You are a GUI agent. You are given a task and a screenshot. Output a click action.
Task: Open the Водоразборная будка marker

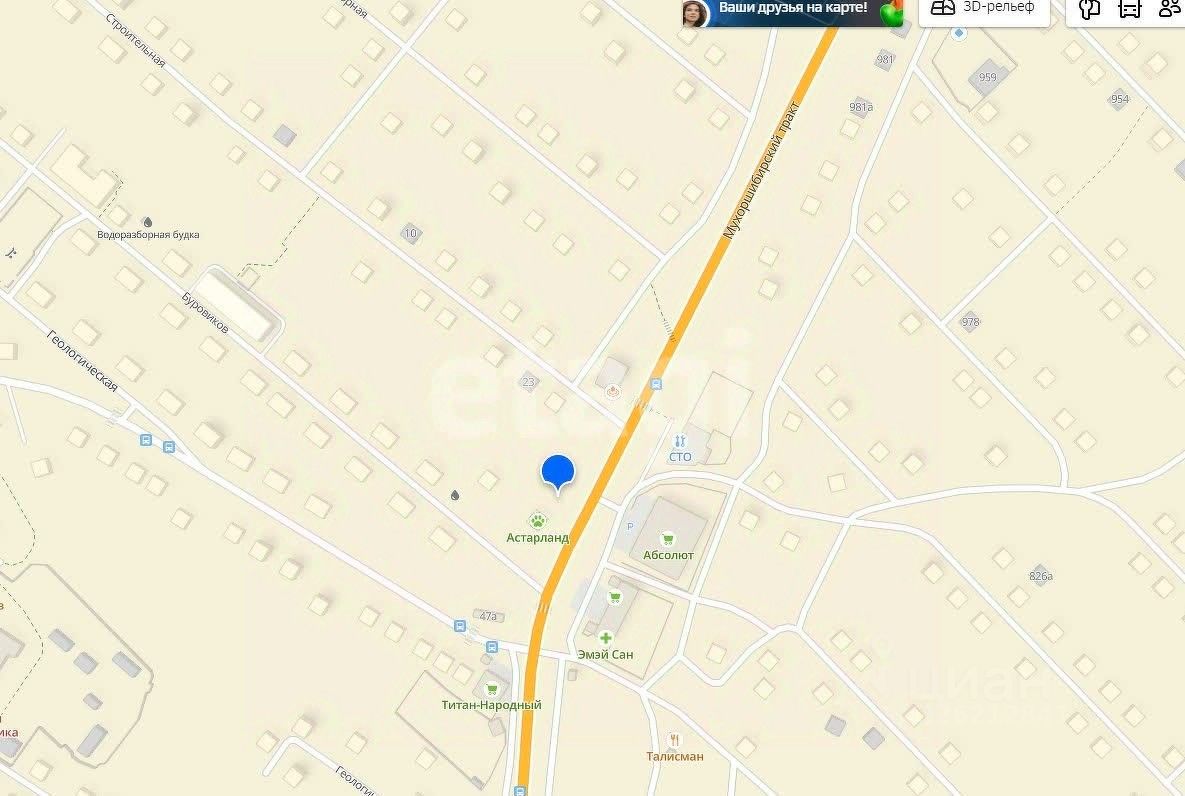point(148,221)
